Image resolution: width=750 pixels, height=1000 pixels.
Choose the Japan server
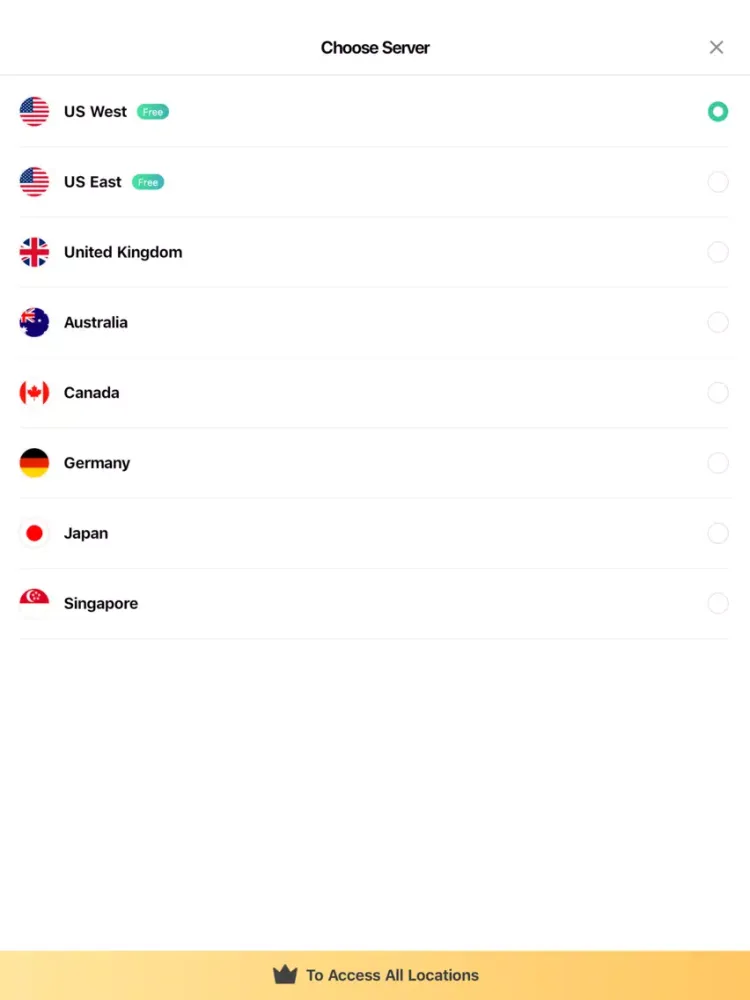point(717,533)
